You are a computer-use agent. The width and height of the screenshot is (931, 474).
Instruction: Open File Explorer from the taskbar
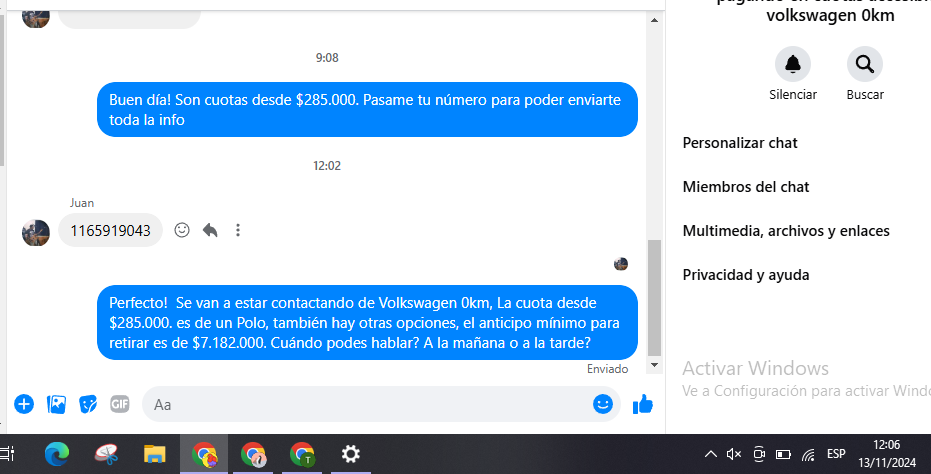tap(155, 454)
